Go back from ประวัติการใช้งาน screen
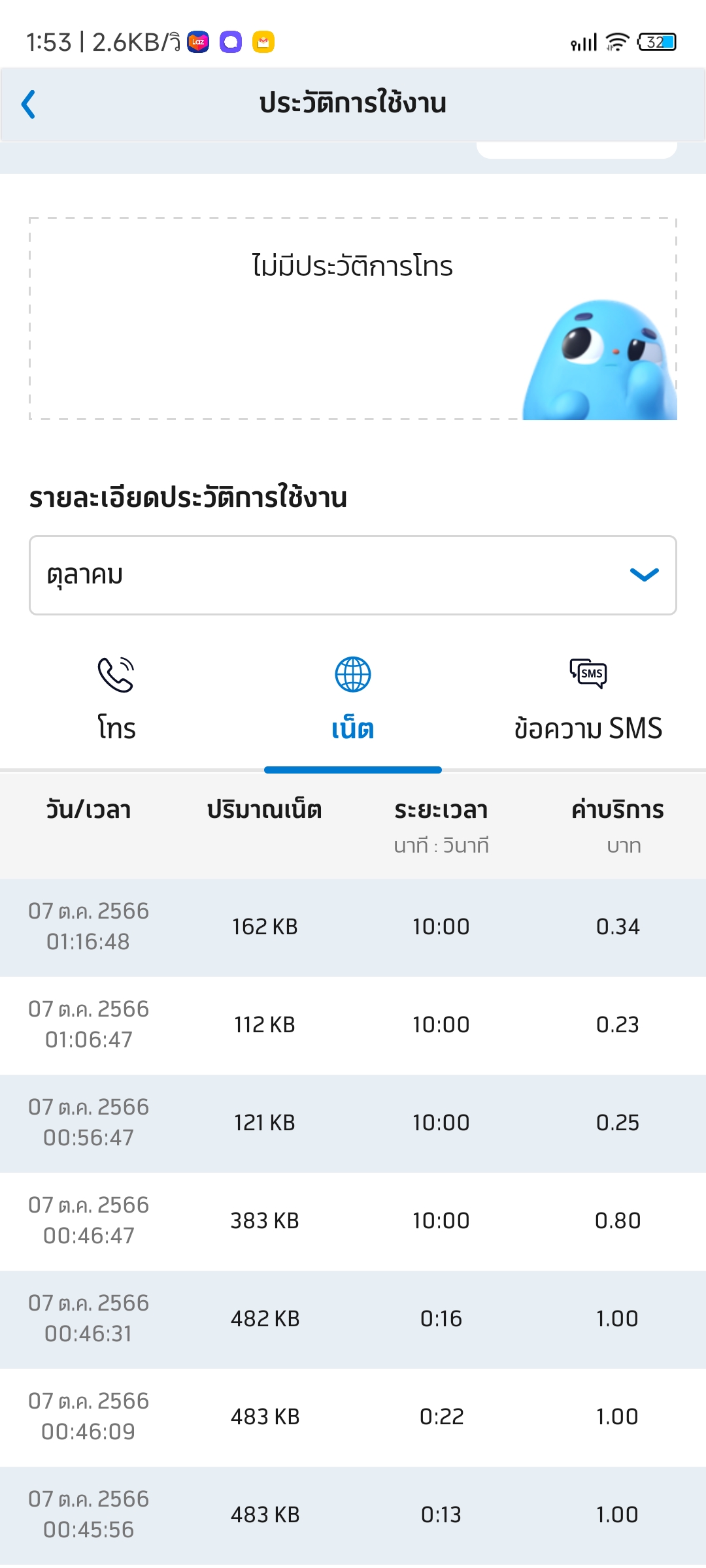This screenshot has height=1568, width=706. click(28, 105)
